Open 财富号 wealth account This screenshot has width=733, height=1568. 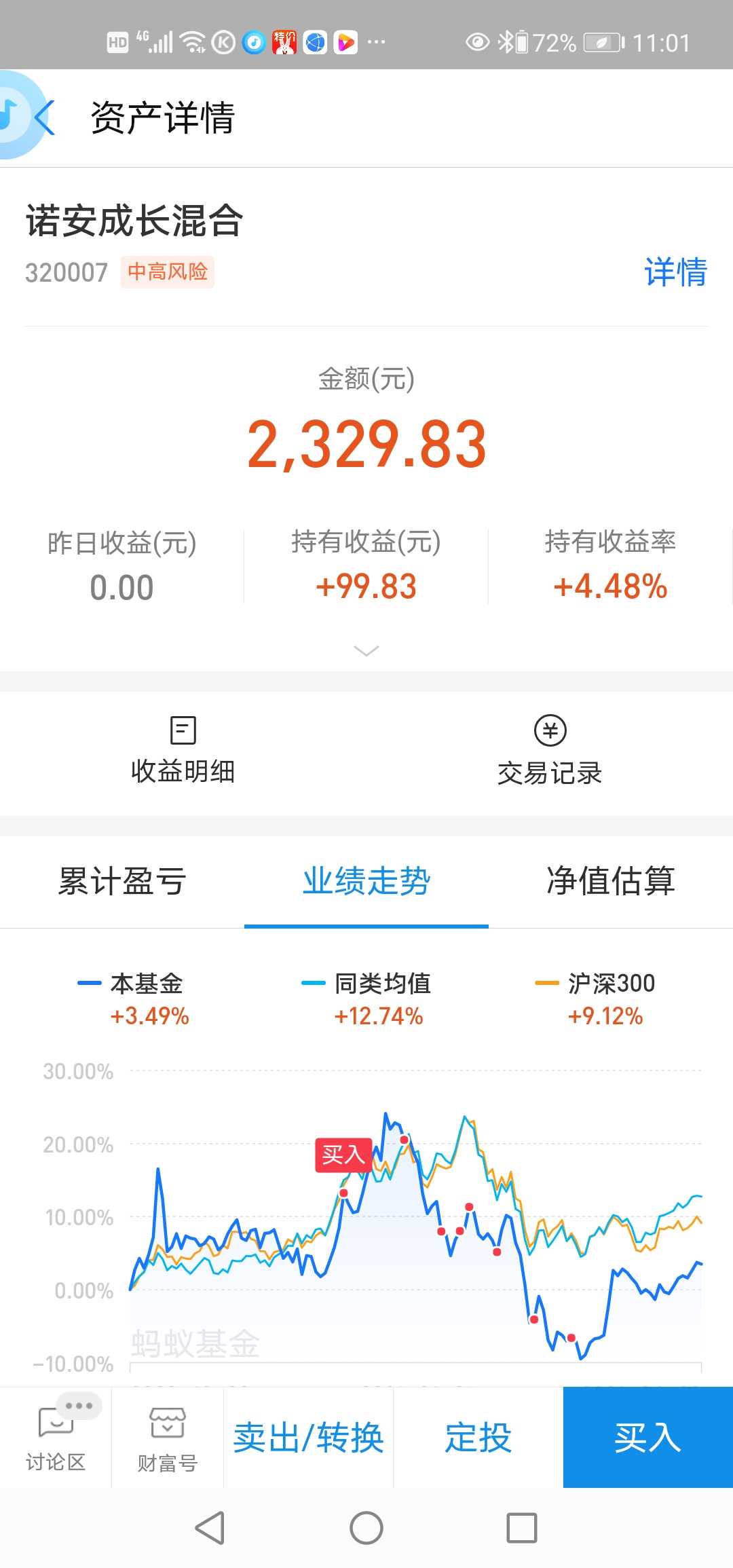coord(168,1438)
